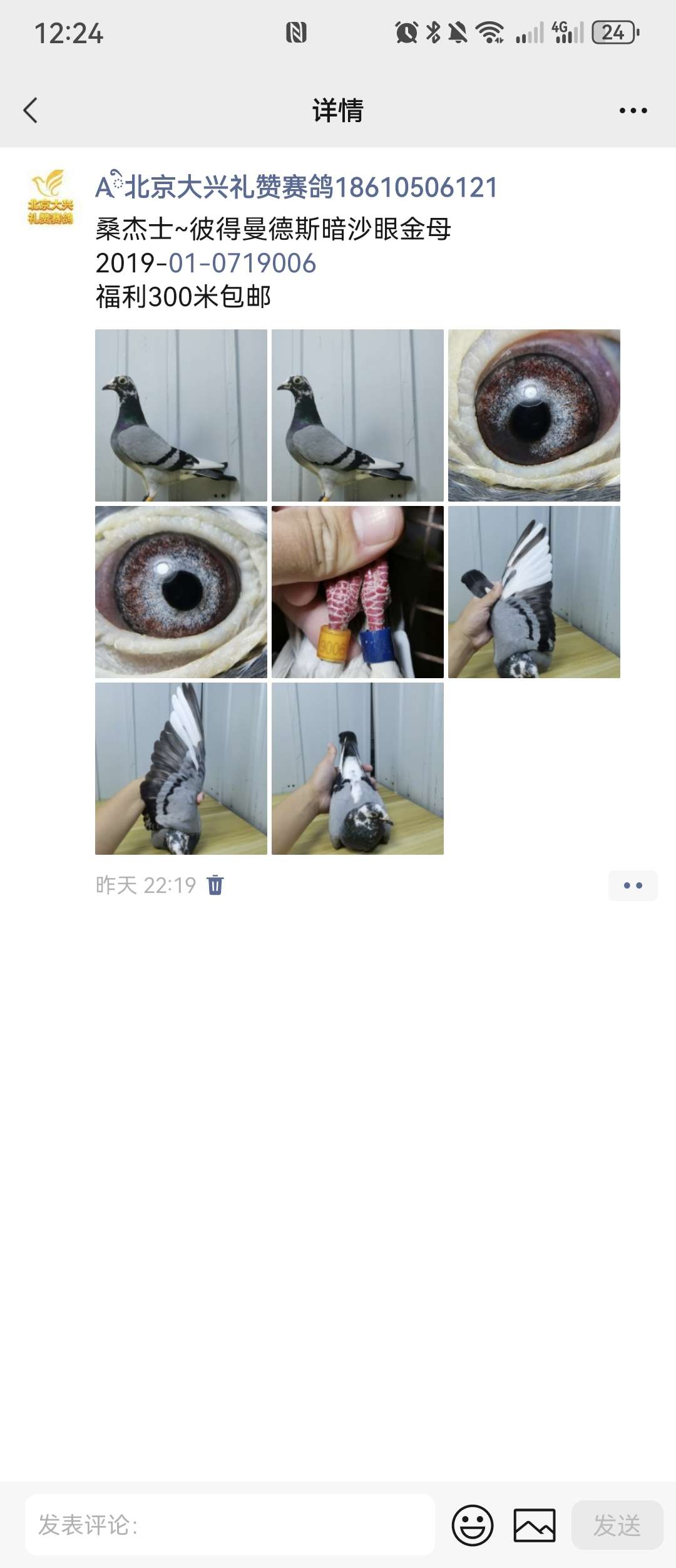This screenshot has width=676, height=1568.
Task: Open the eye close-up photo in second row
Action: (181, 592)
